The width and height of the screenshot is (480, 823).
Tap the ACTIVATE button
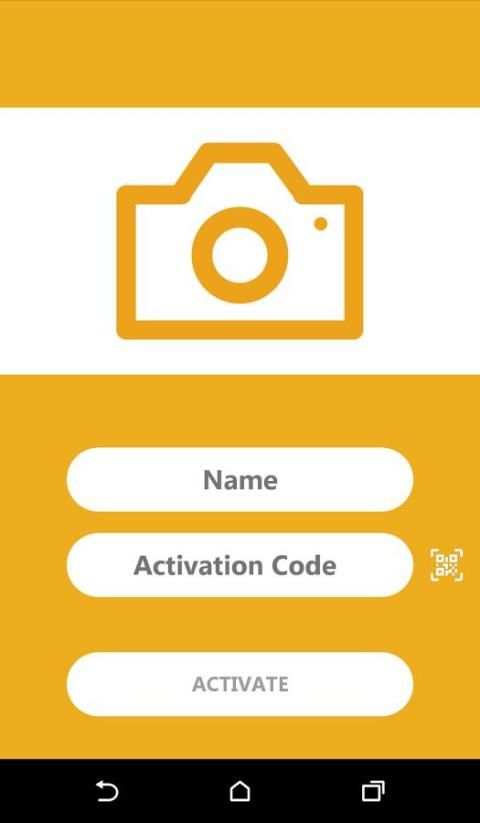pyautogui.click(x=240, y=684)
